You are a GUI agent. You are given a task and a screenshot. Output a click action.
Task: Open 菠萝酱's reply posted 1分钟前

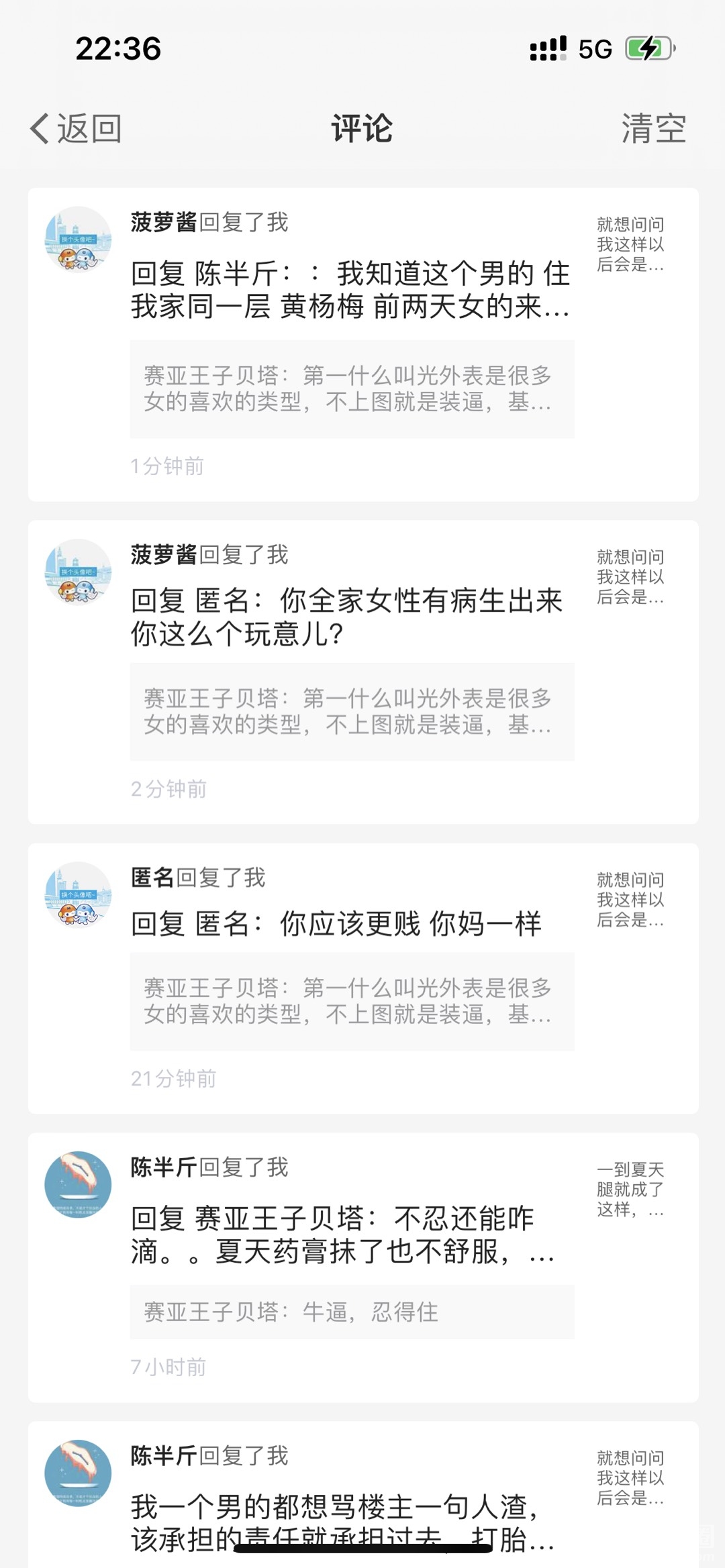coord(350,290)
